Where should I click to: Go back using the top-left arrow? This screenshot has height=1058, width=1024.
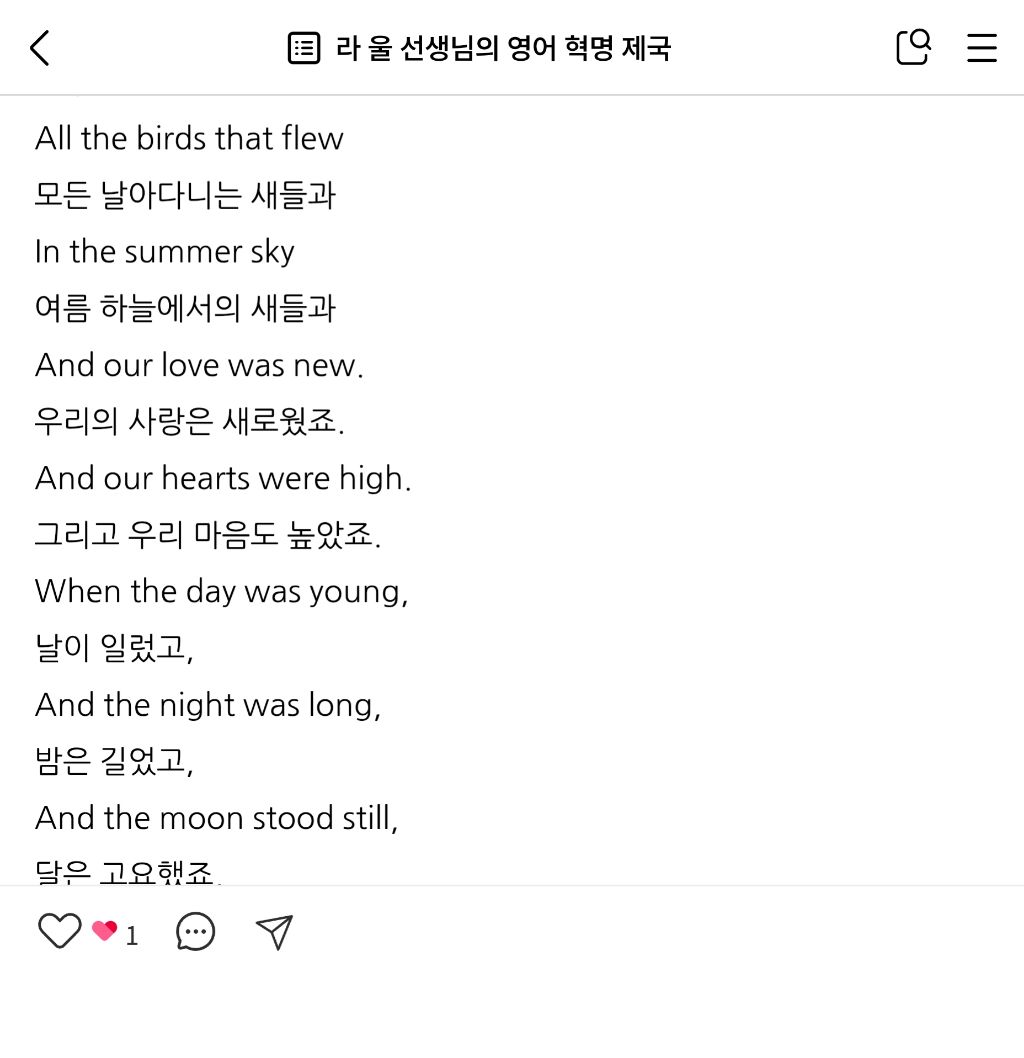click(x=40, y=48)
